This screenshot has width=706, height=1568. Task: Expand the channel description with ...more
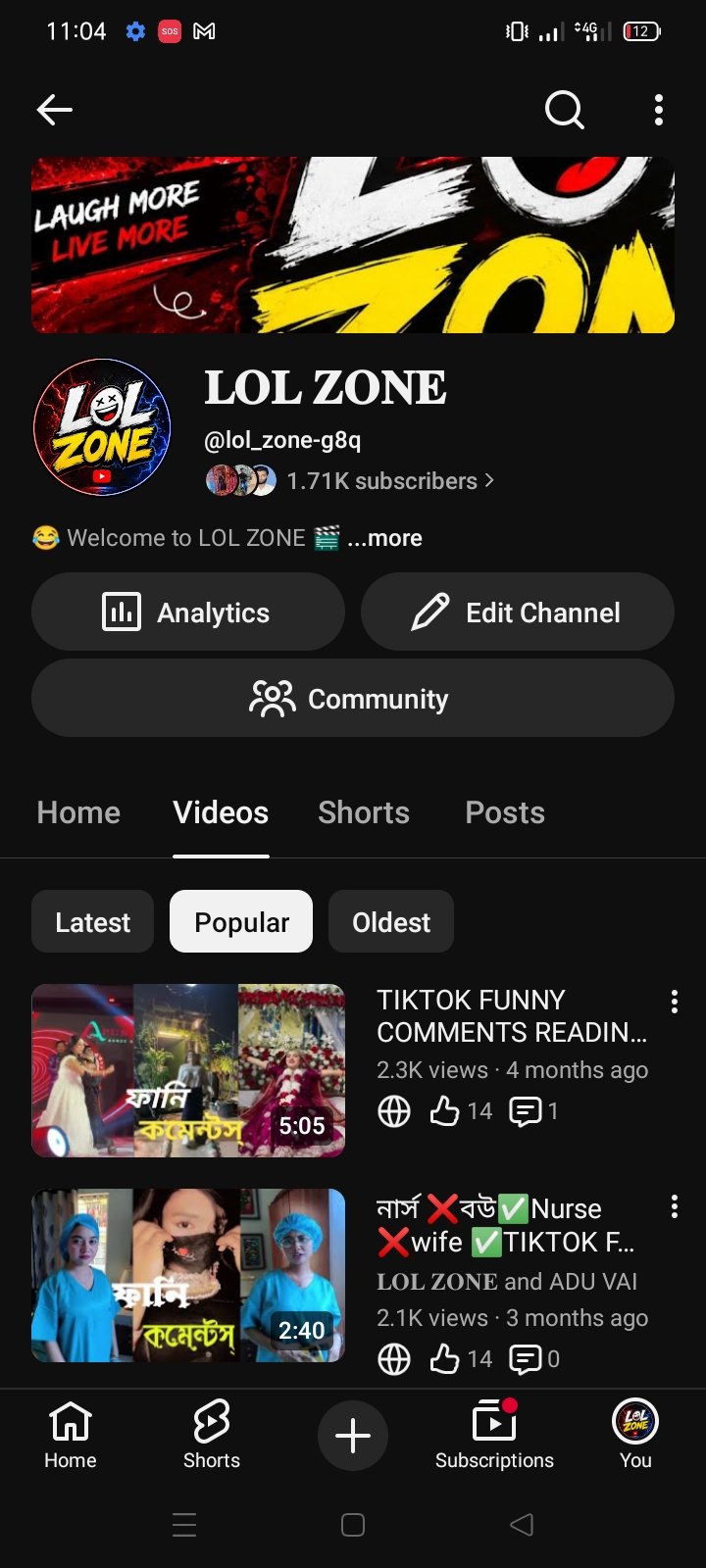tap(384, 538)
